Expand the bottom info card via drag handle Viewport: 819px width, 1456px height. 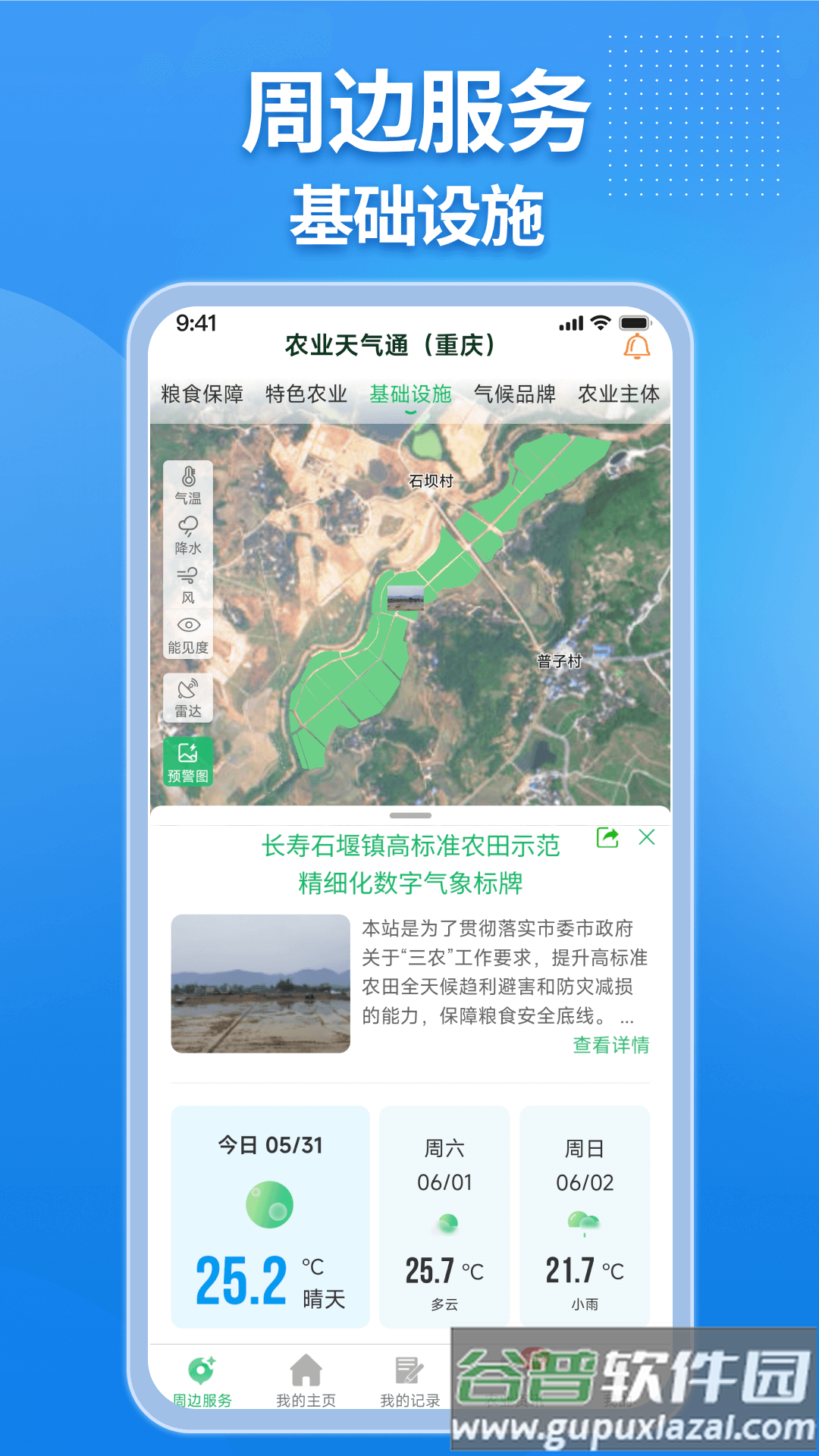(409, 814)
